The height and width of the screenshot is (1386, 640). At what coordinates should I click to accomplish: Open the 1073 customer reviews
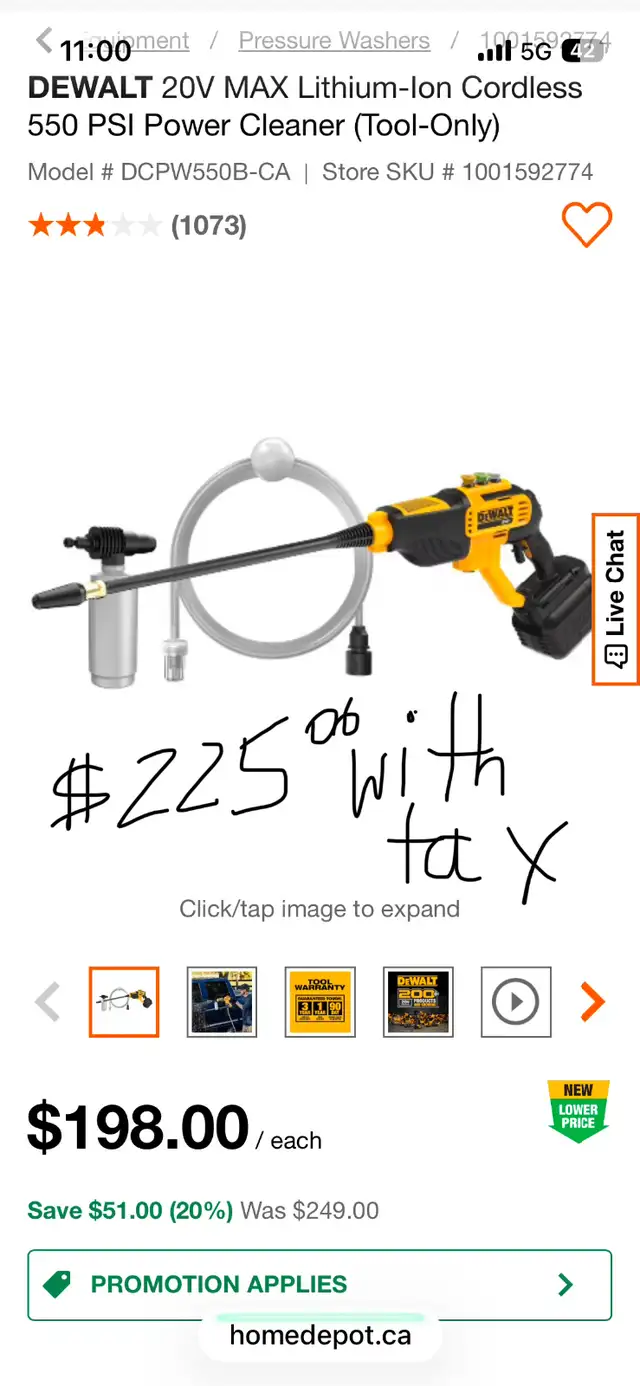point(208,226)
